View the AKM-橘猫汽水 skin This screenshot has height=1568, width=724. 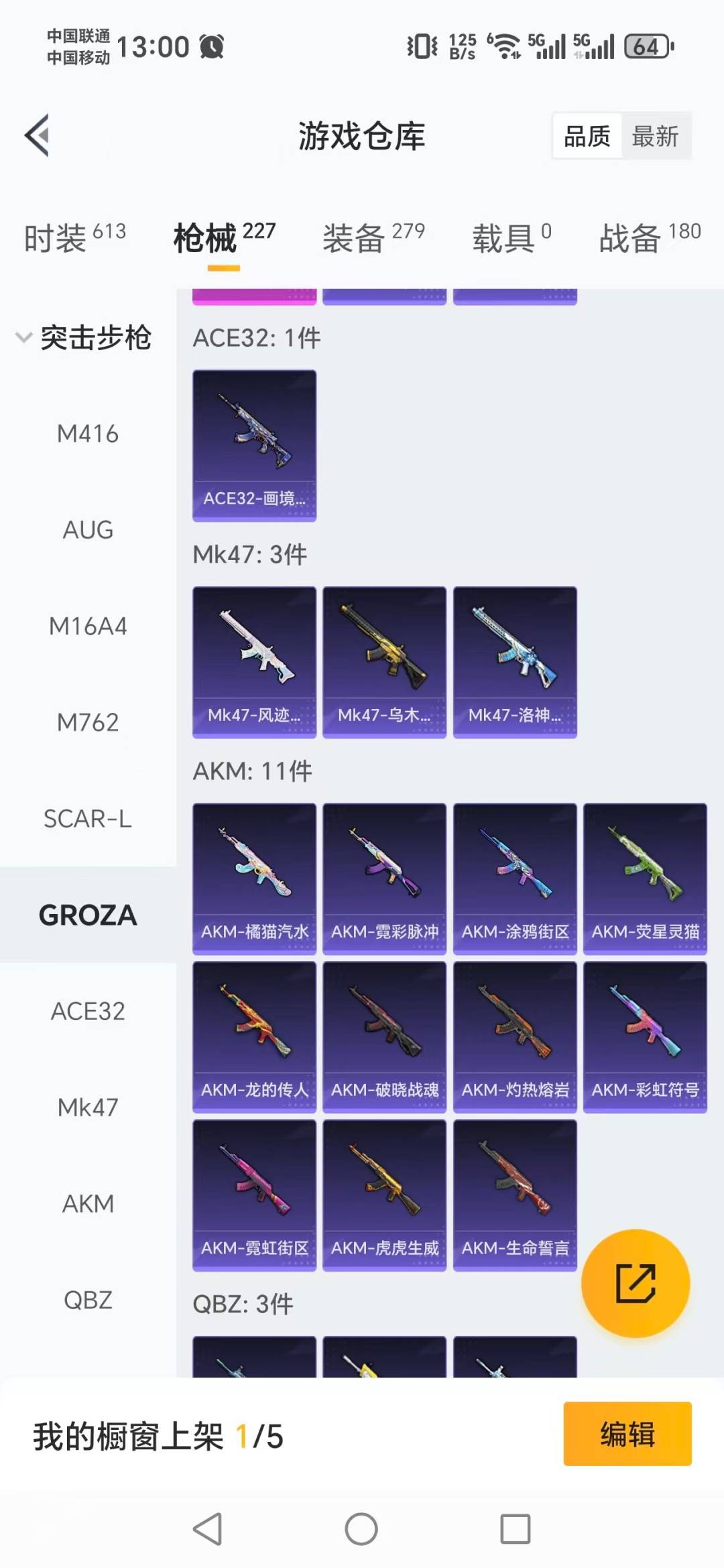(x=254, y=879)
